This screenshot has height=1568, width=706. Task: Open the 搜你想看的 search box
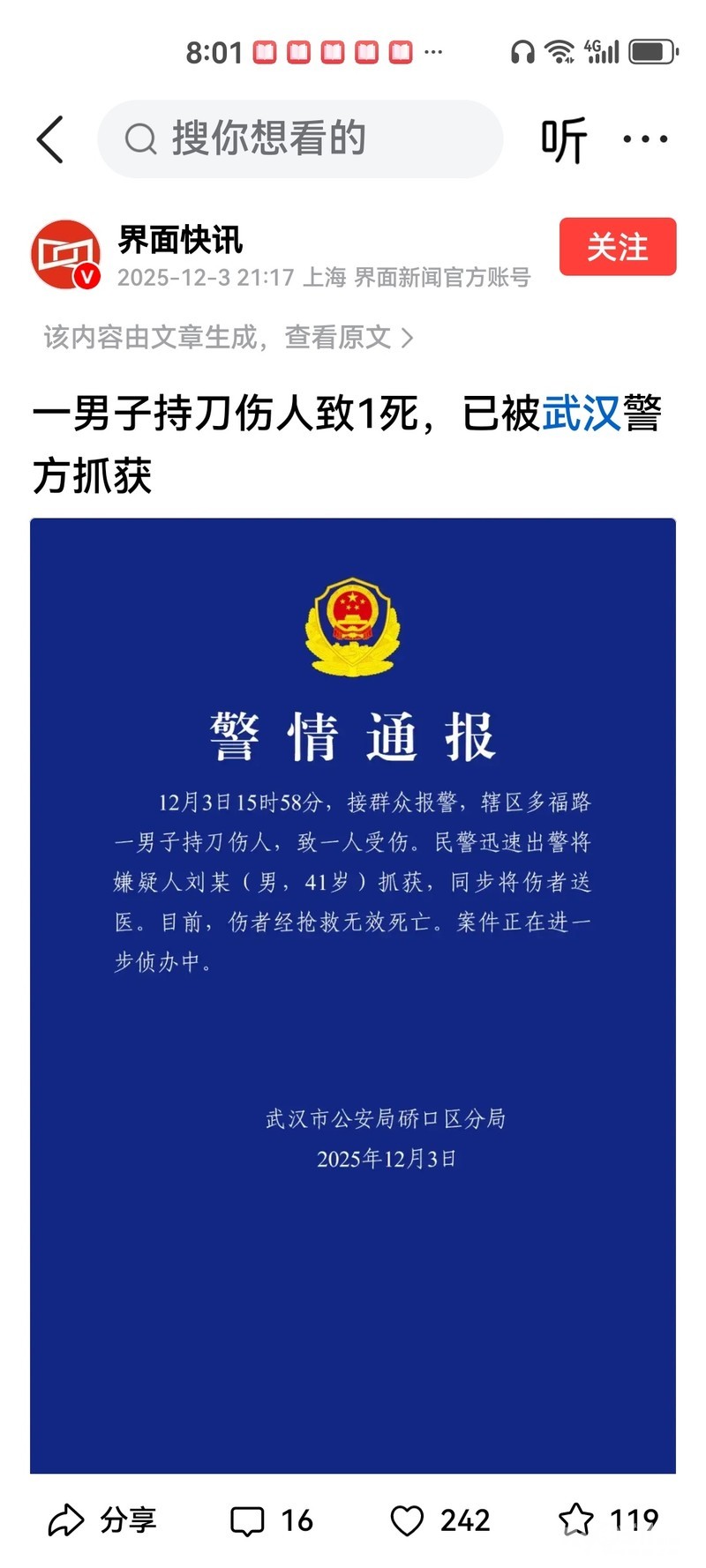pyautogui.click(x=300, y=139)
